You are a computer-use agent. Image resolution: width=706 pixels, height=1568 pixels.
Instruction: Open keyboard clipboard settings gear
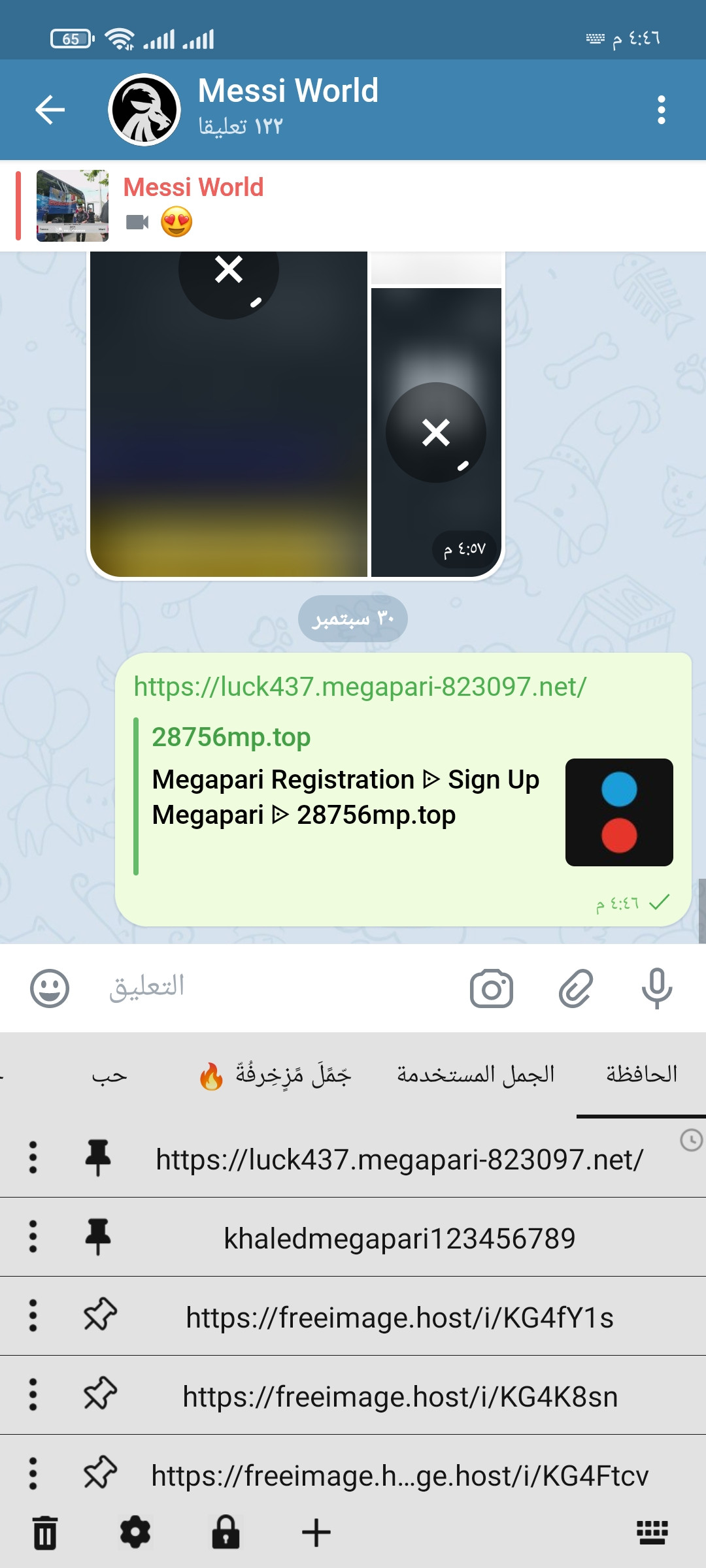(x=135, y=1533)
